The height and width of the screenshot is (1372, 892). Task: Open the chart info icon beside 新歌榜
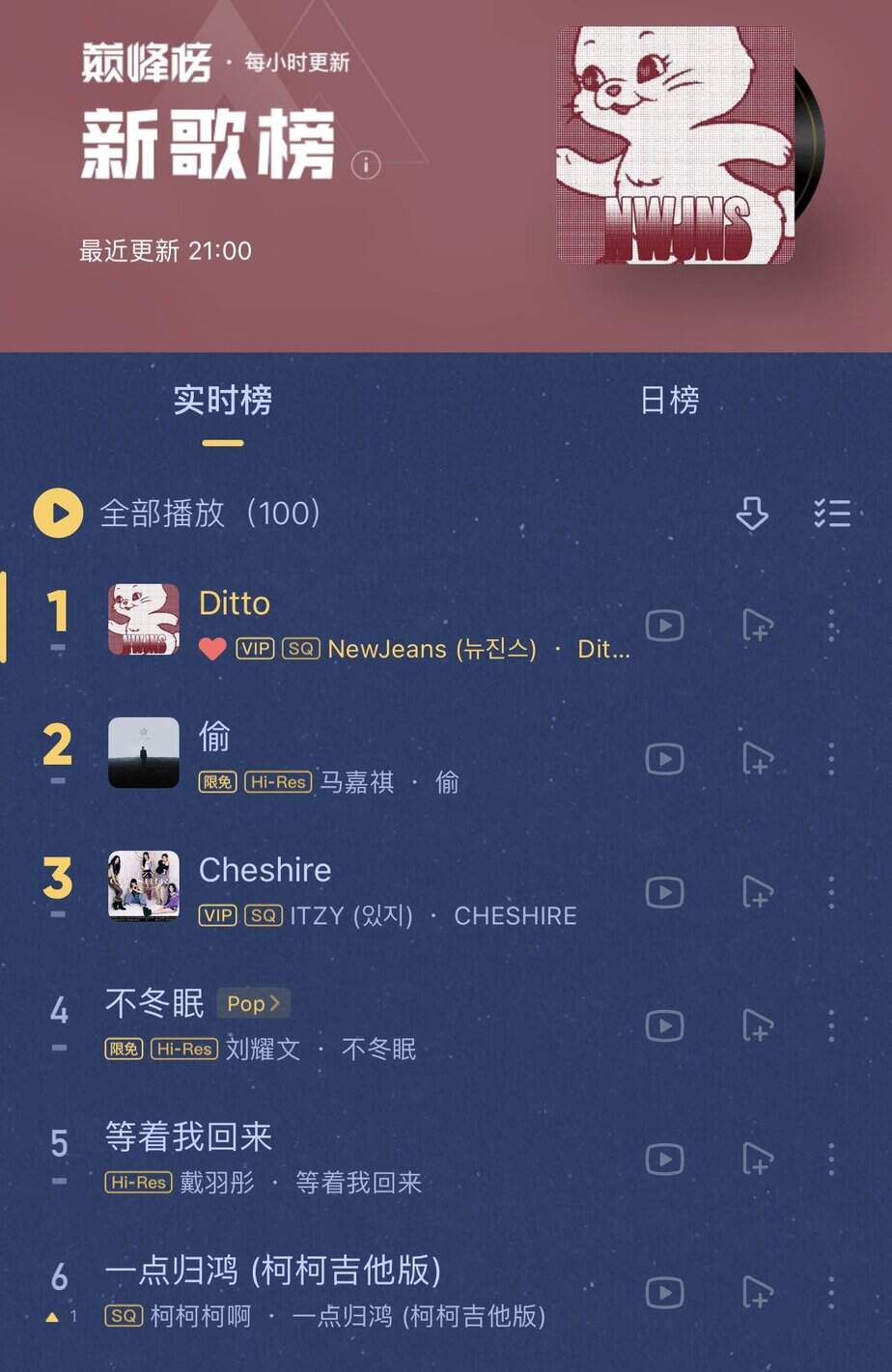(x=366, y=165)
